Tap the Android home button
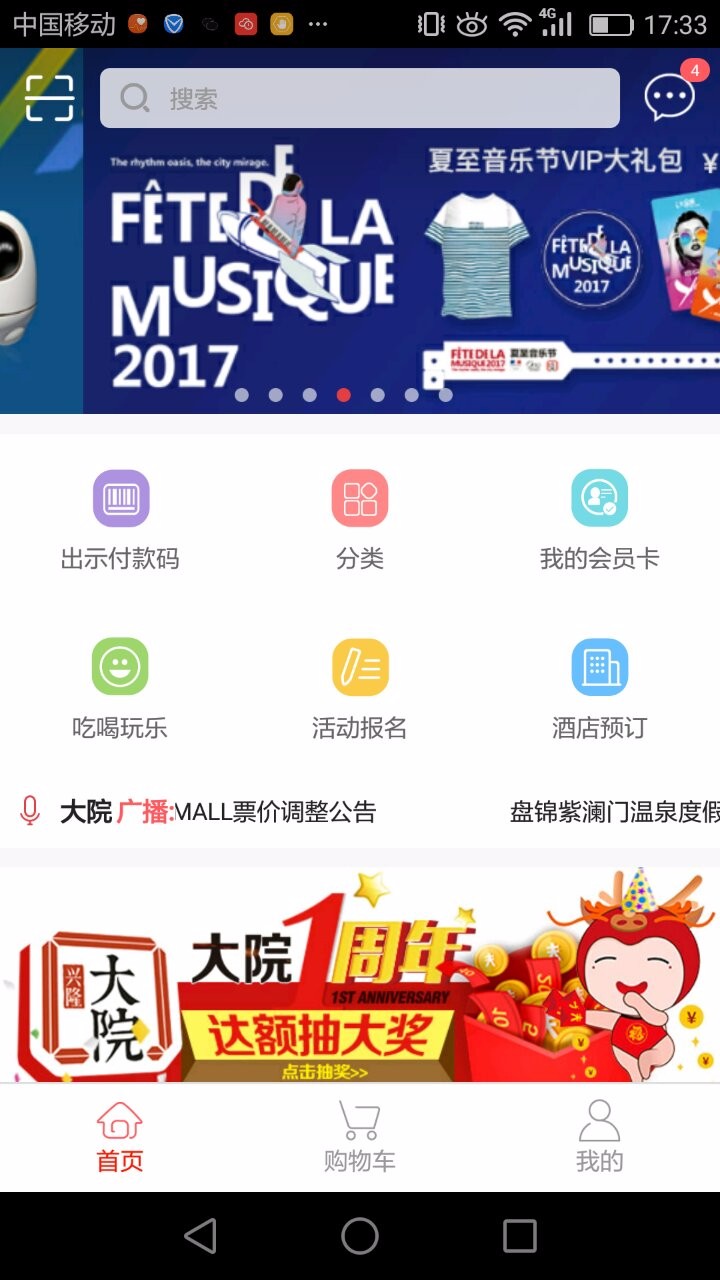Viewport: 720px width, 1280px height. [360, 1235]
